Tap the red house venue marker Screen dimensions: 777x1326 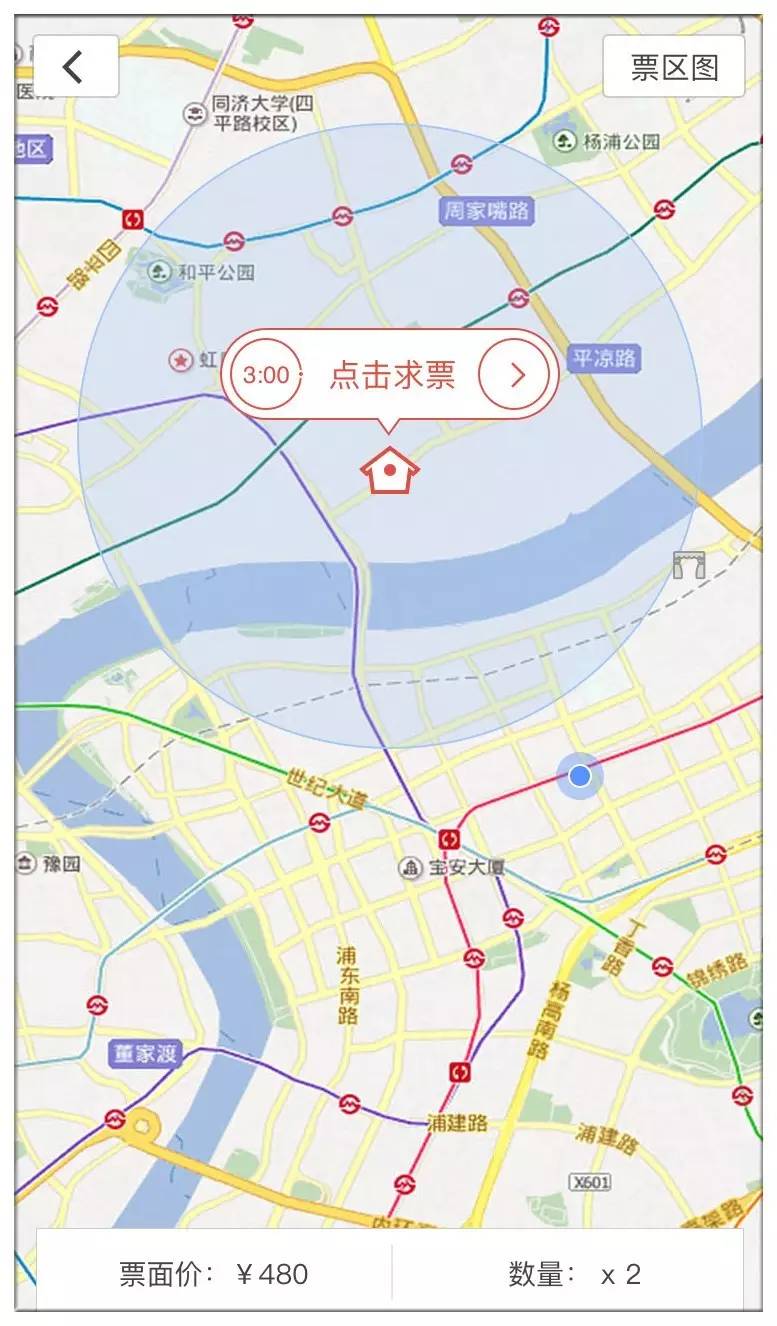(x=390, y=471)
